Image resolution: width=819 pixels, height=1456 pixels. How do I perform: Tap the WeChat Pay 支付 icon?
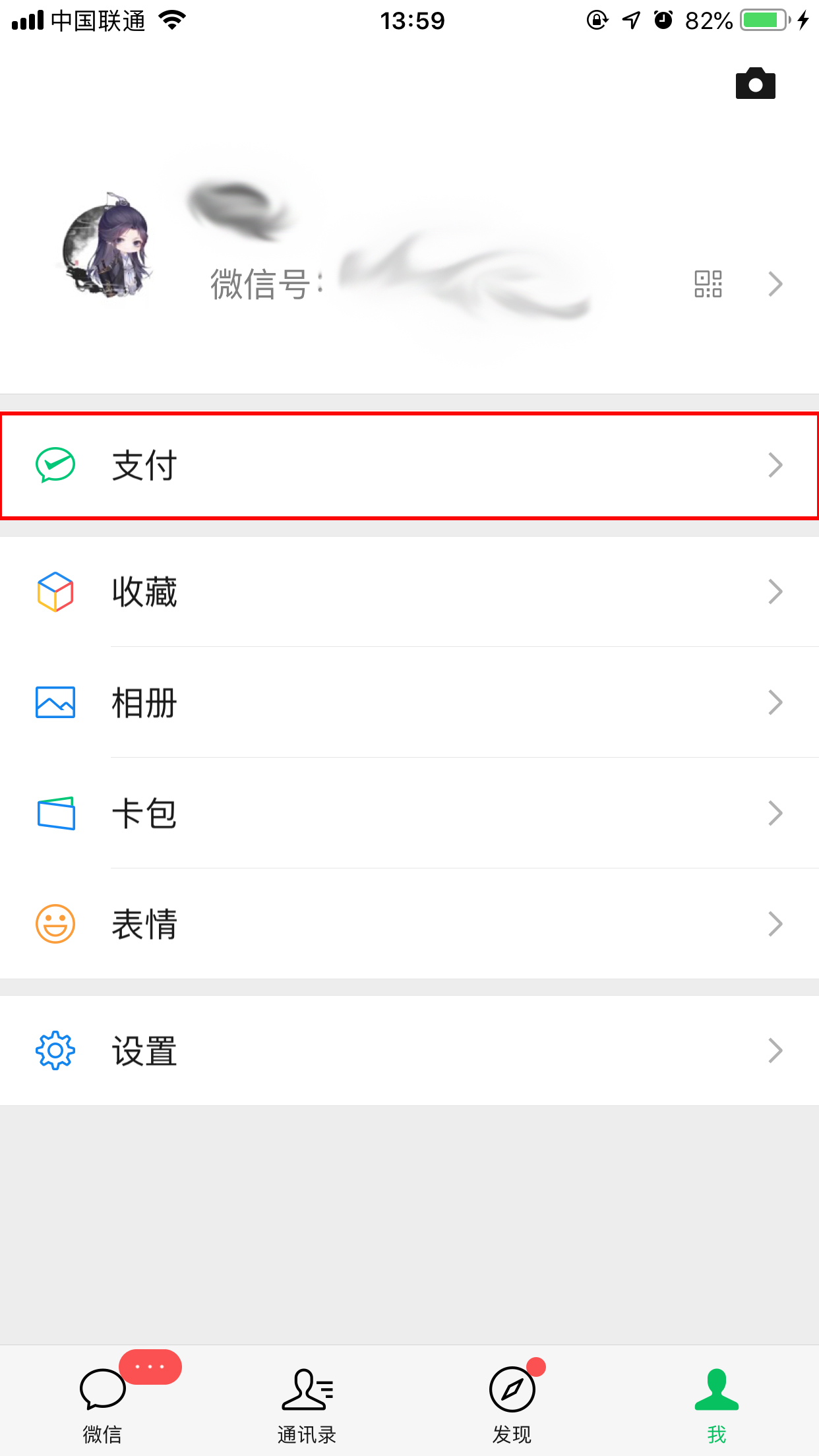[x=55, y=465]
